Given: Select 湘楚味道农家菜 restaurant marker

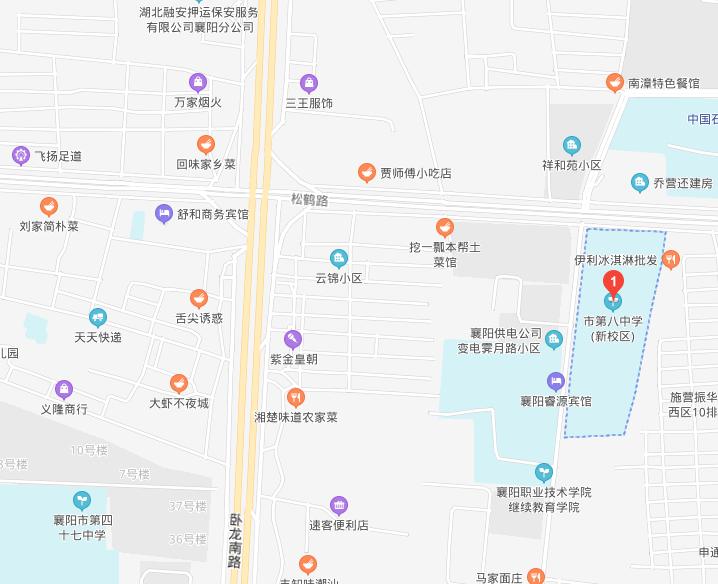Looking at the screenshot, I should point(295,397).
